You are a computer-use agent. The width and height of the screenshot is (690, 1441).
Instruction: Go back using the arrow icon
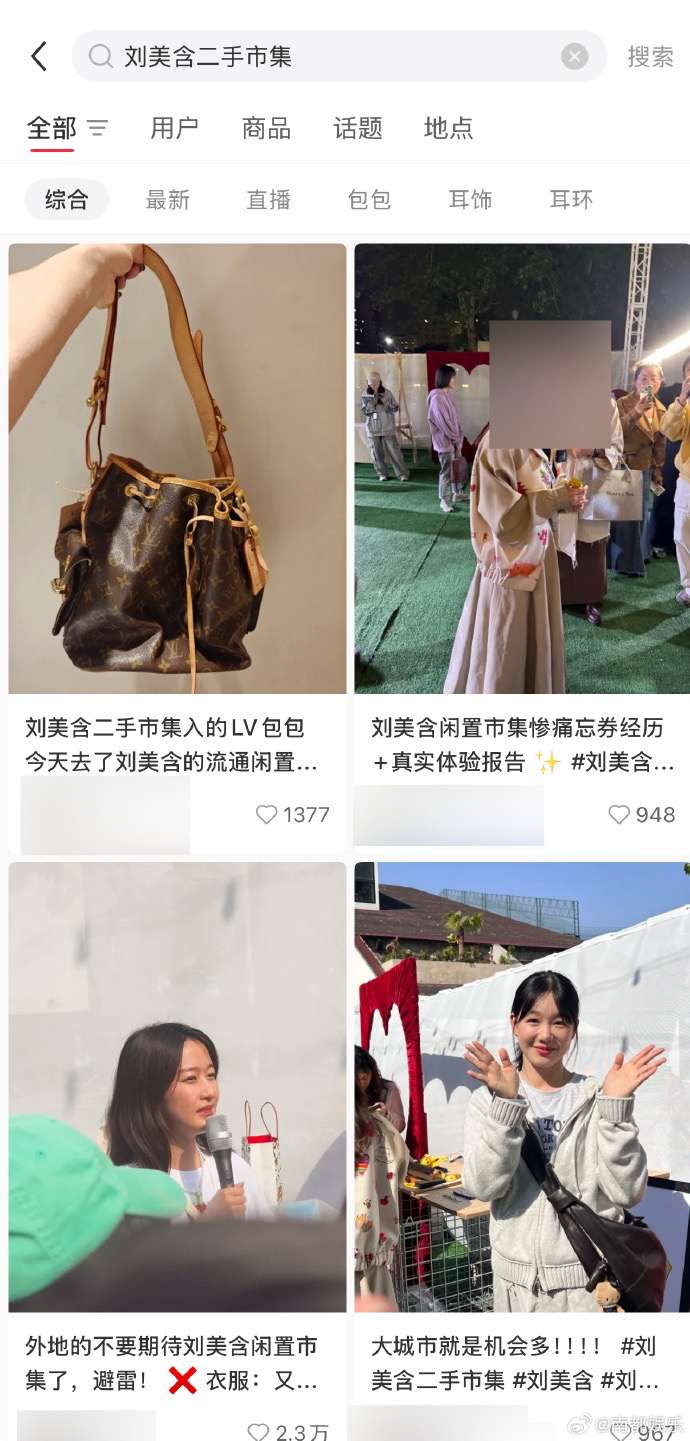click(39, 57)
